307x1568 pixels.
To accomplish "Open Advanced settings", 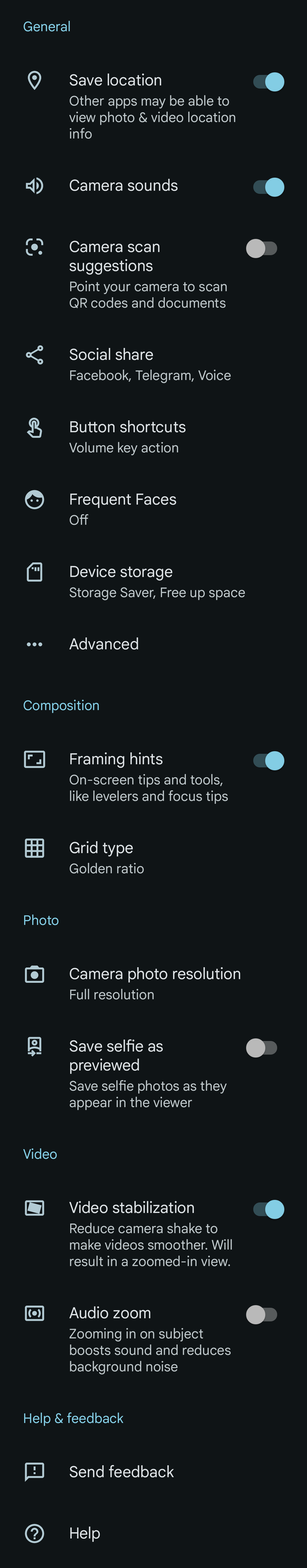I will pyautogui.click(x=104, y=644).
